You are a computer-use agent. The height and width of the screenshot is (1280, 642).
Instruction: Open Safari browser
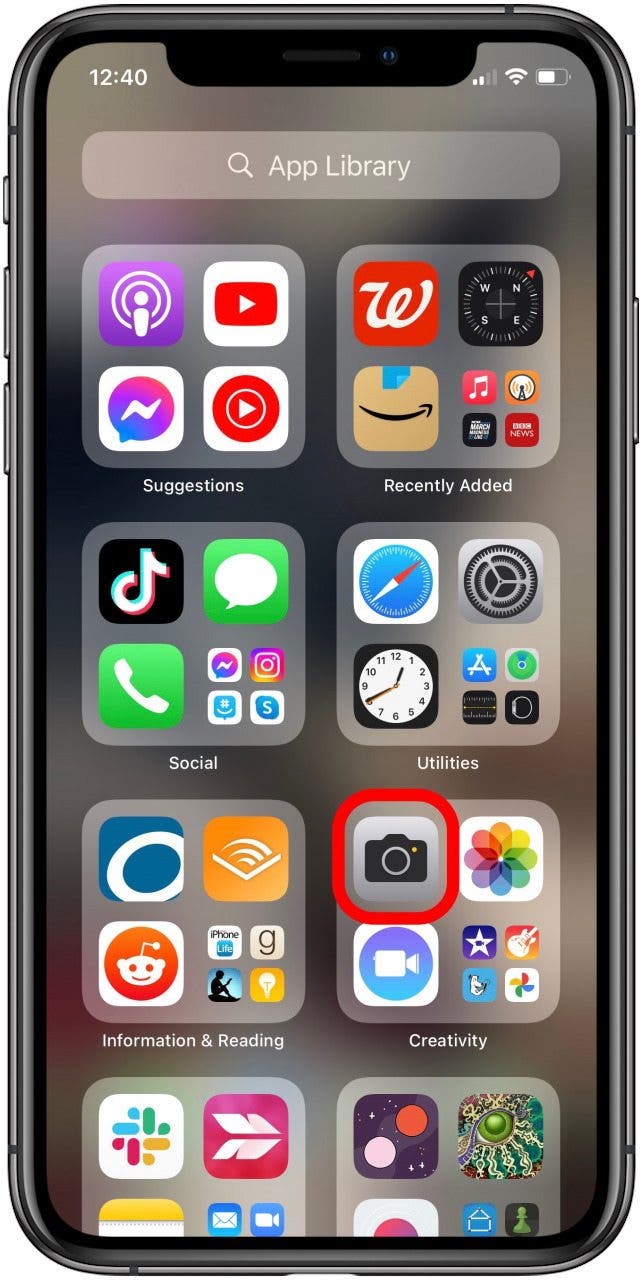coord(396,581)
